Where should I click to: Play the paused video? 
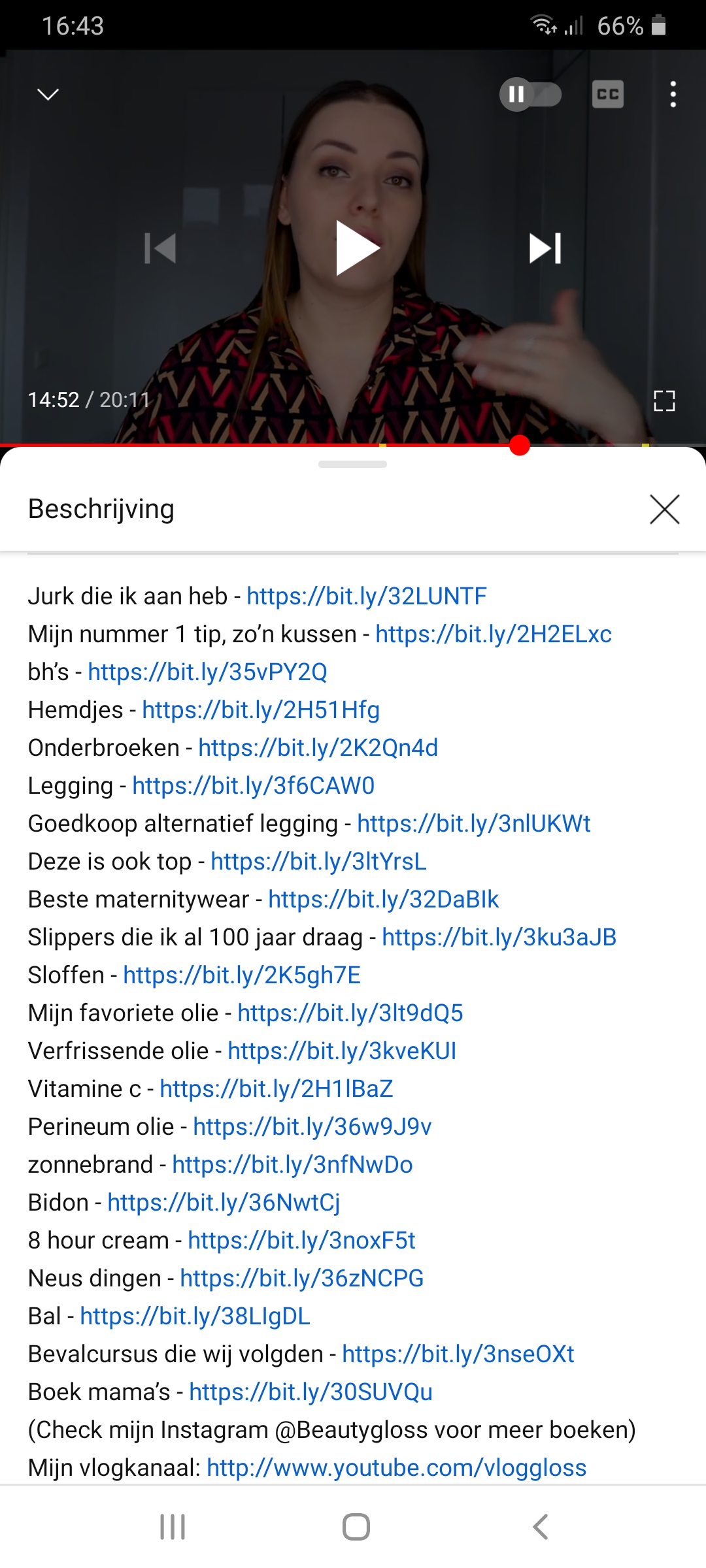click(x=357, y=248)
